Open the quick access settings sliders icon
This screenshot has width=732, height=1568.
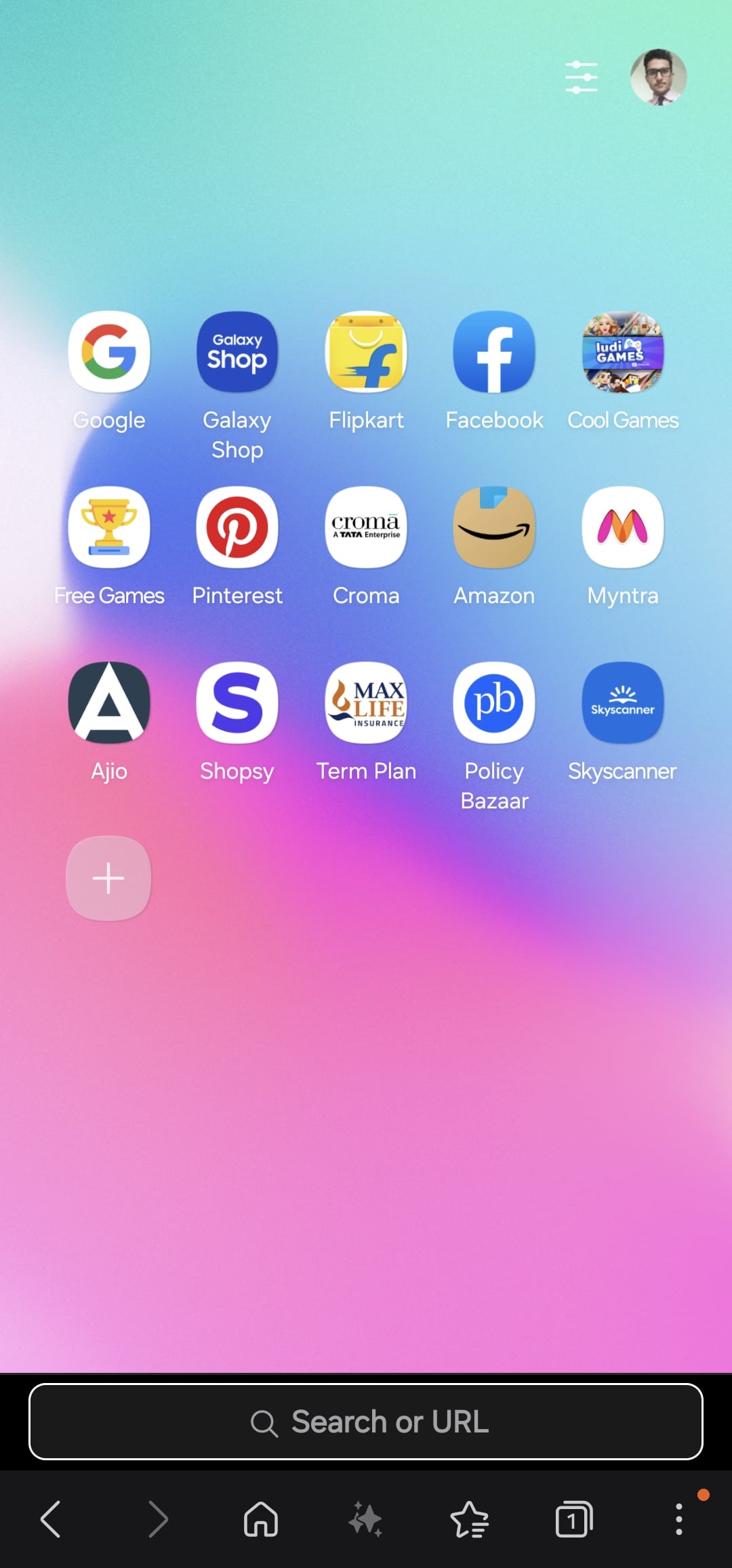(581, 77)
